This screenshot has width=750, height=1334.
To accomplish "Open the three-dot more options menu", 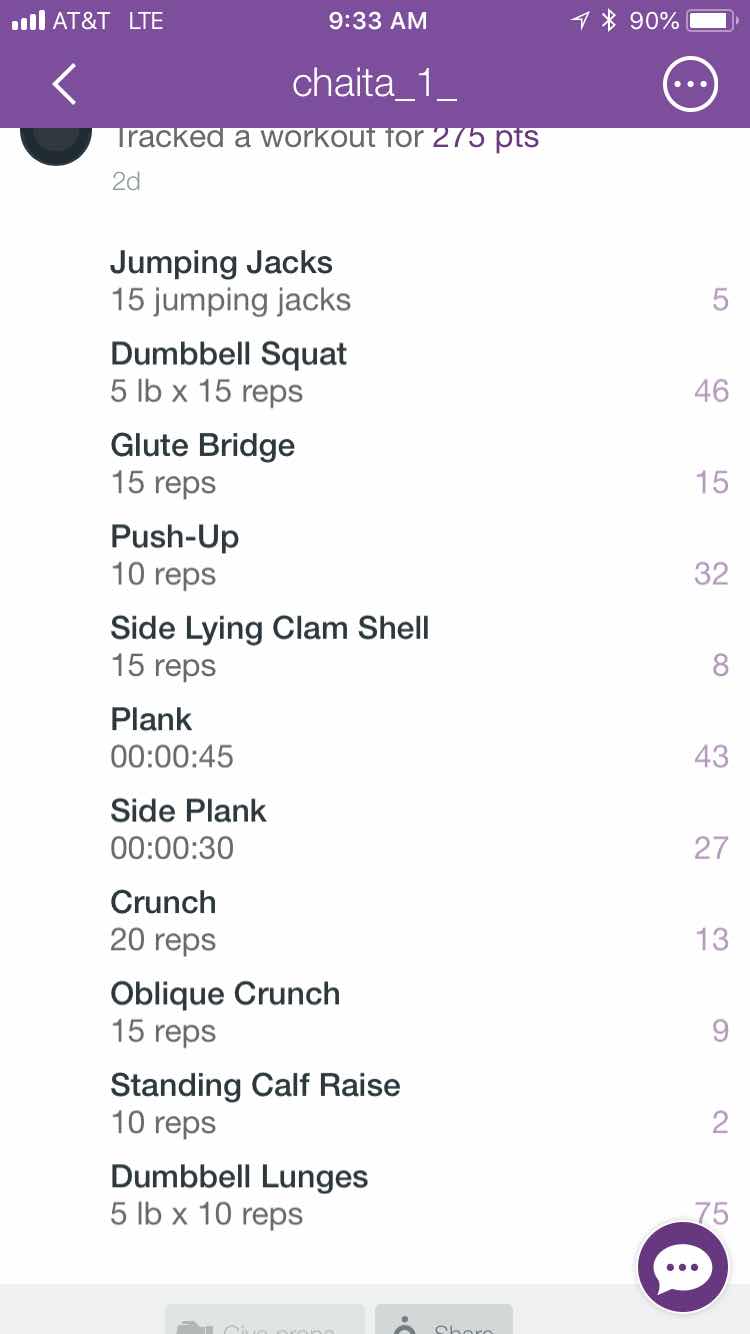I will [x=690, y=84].
